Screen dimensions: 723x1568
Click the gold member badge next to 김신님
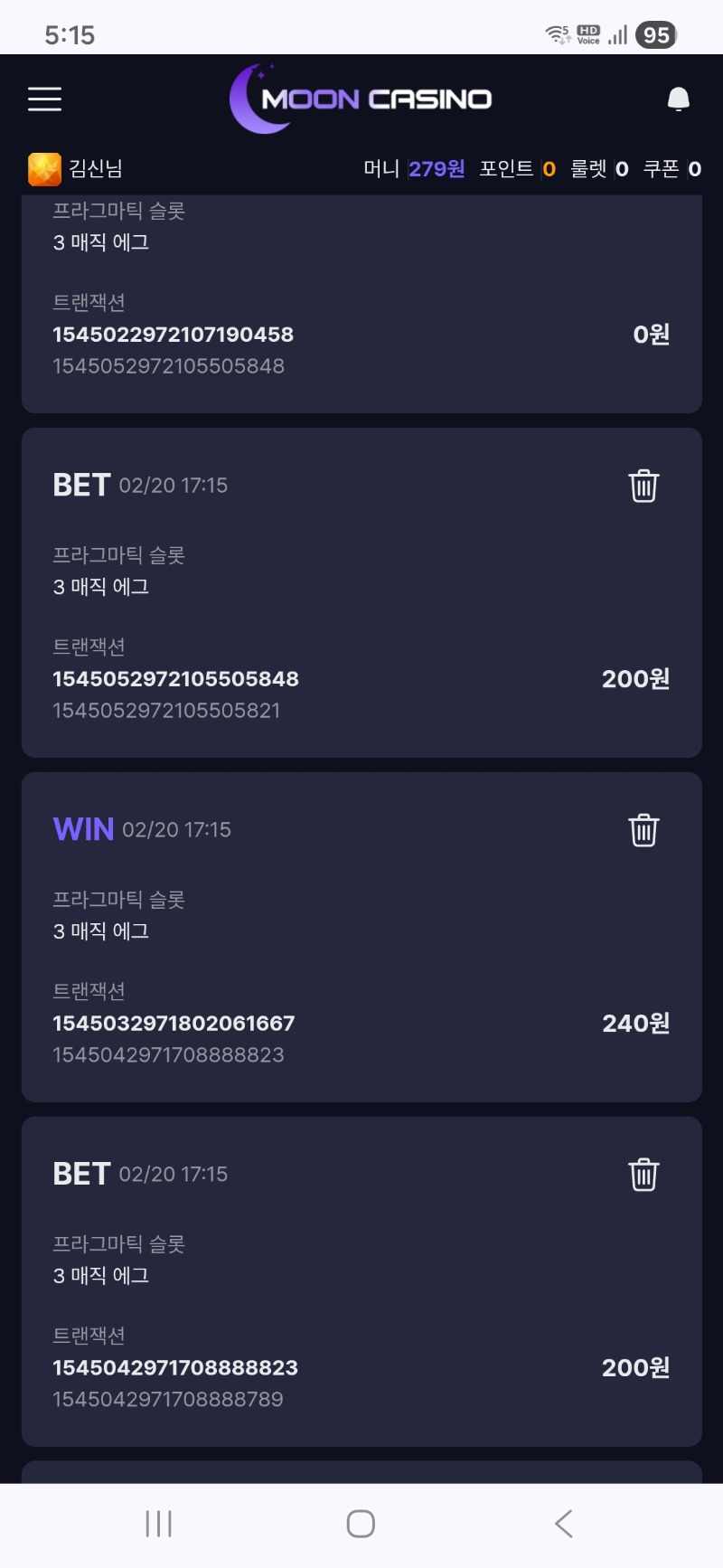tap(42, 167)
